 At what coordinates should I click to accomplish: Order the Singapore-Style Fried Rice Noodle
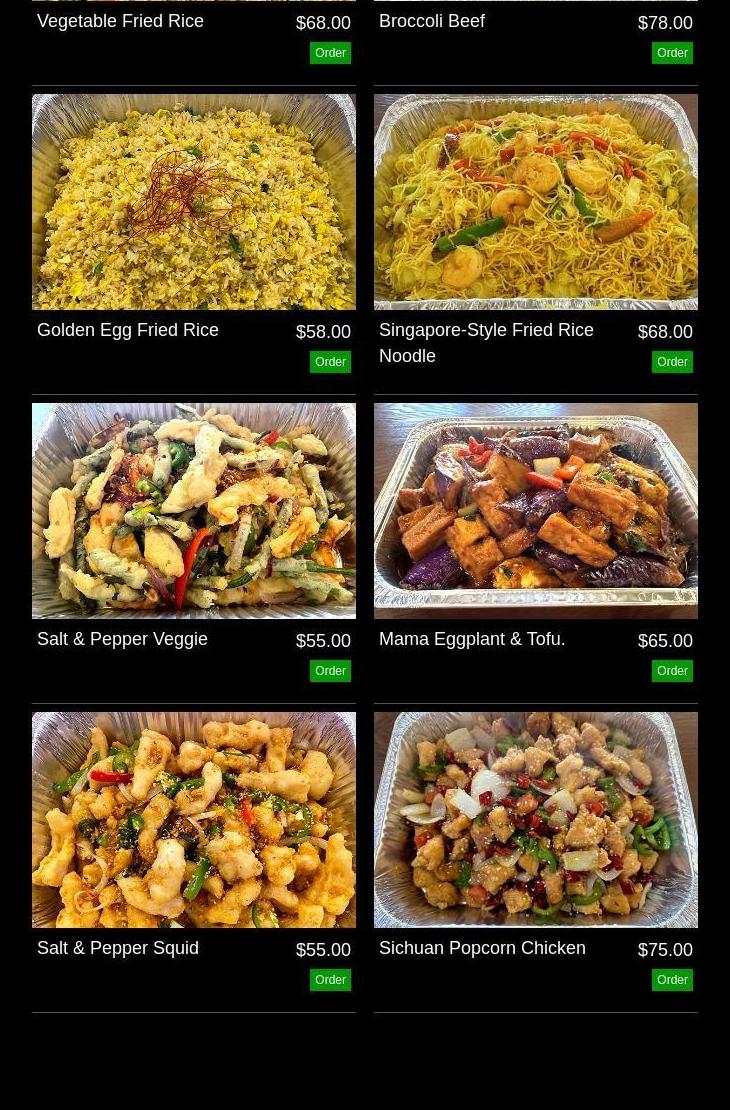pyautogui.click(x=672, y=362)
